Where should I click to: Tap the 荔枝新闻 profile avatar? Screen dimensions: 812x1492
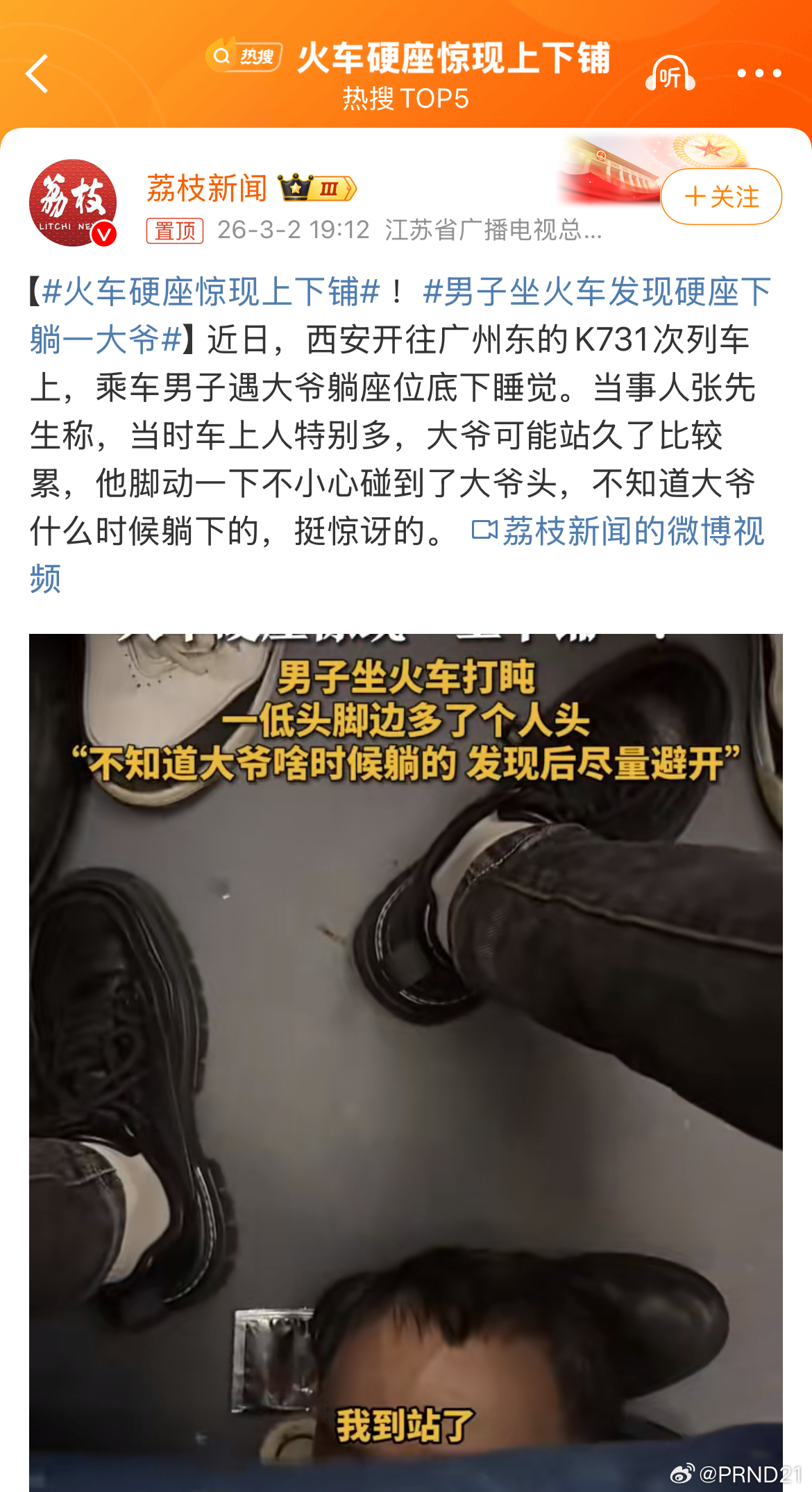tap(72, 200)
